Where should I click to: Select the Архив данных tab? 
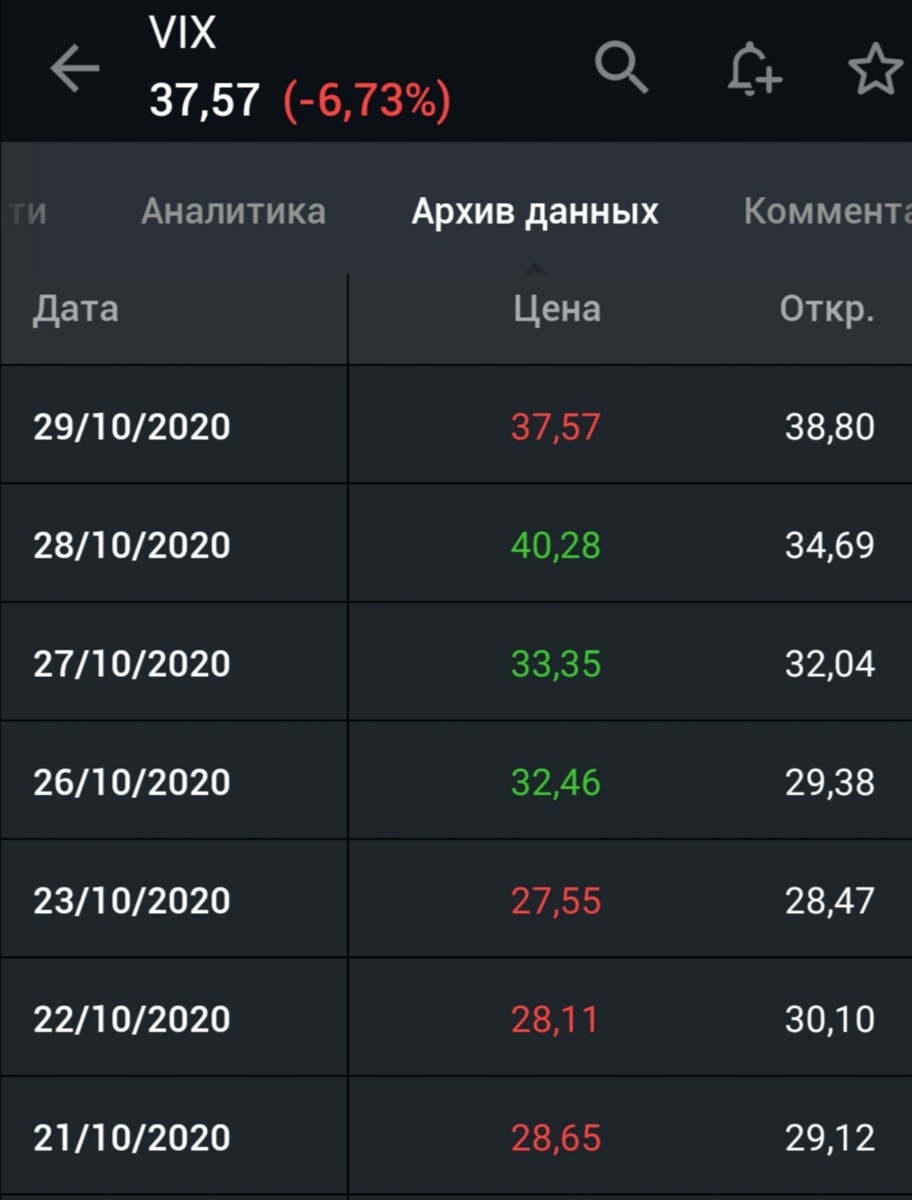click(x=535, y=211)
